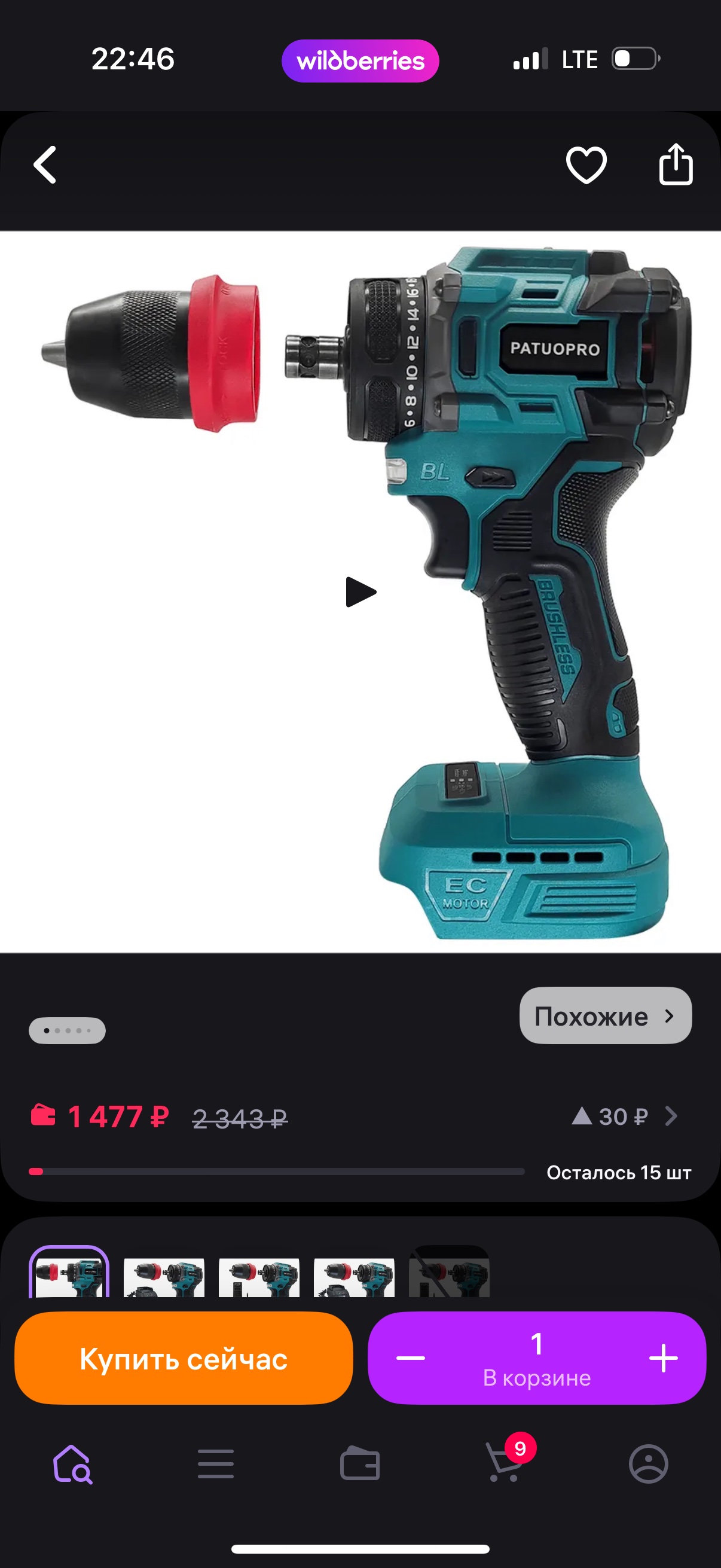Add this drill to favorites
The image size is (721, 1568).
(586, 164)
